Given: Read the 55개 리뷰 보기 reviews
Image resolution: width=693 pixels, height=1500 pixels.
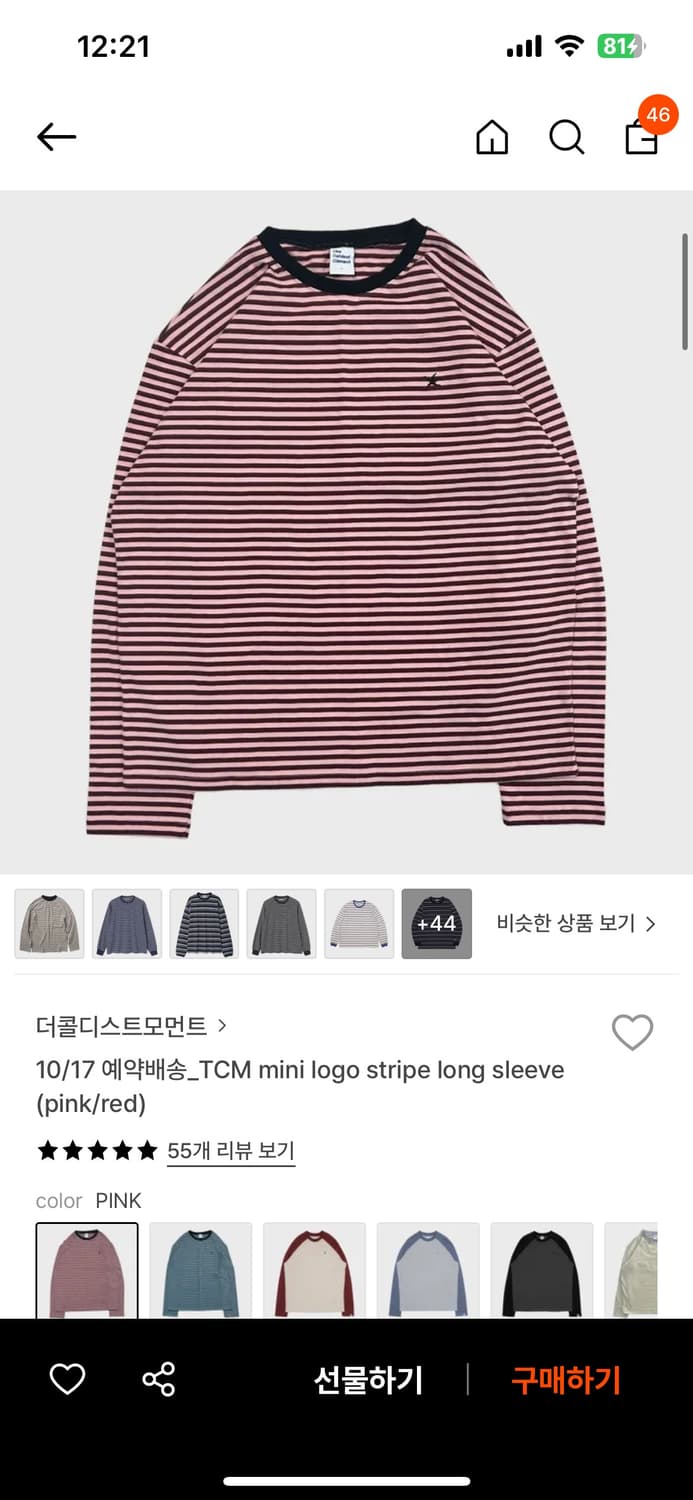Looking at the screenshot, I should pos(231,1150).
